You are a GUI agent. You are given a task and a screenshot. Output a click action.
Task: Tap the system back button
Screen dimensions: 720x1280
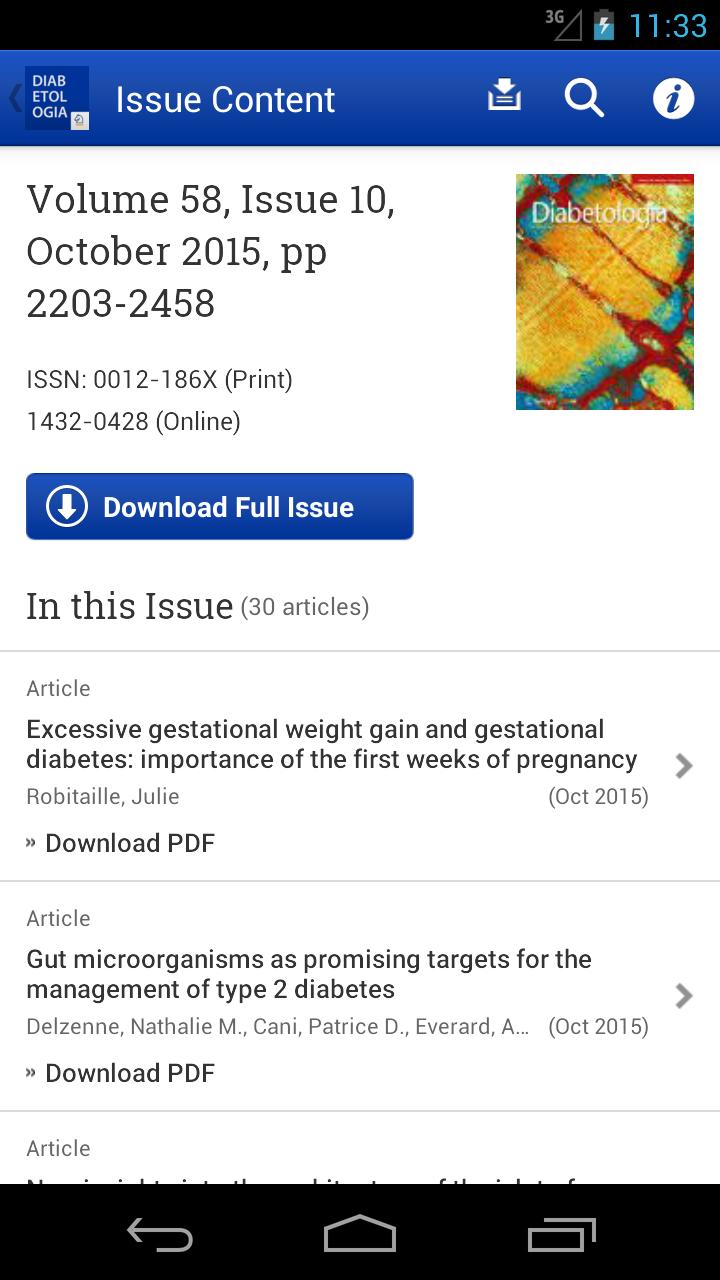tap(160, 1235)
